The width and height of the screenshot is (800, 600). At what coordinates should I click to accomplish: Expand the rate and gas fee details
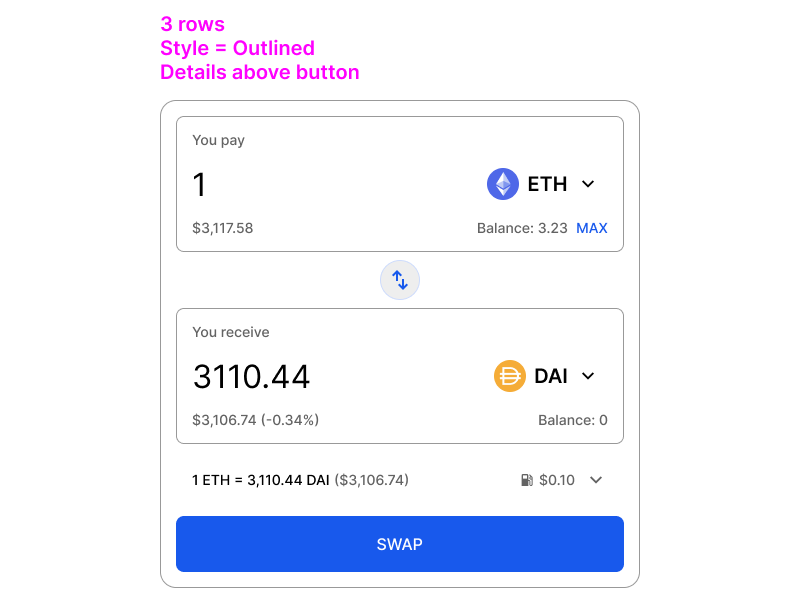click(x=596, y=480)
